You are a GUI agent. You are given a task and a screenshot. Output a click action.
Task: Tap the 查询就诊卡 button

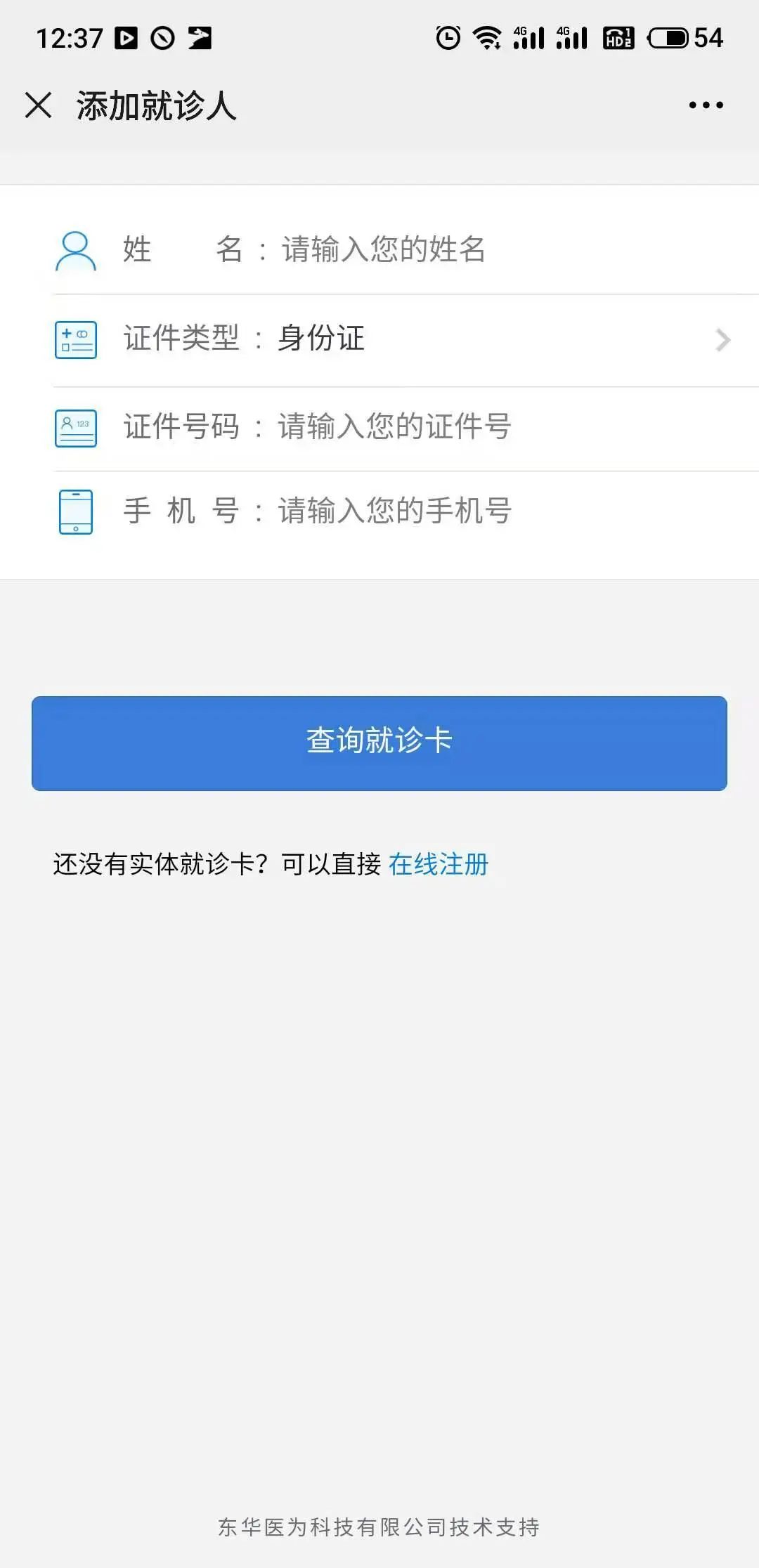[x=379, y=743]
